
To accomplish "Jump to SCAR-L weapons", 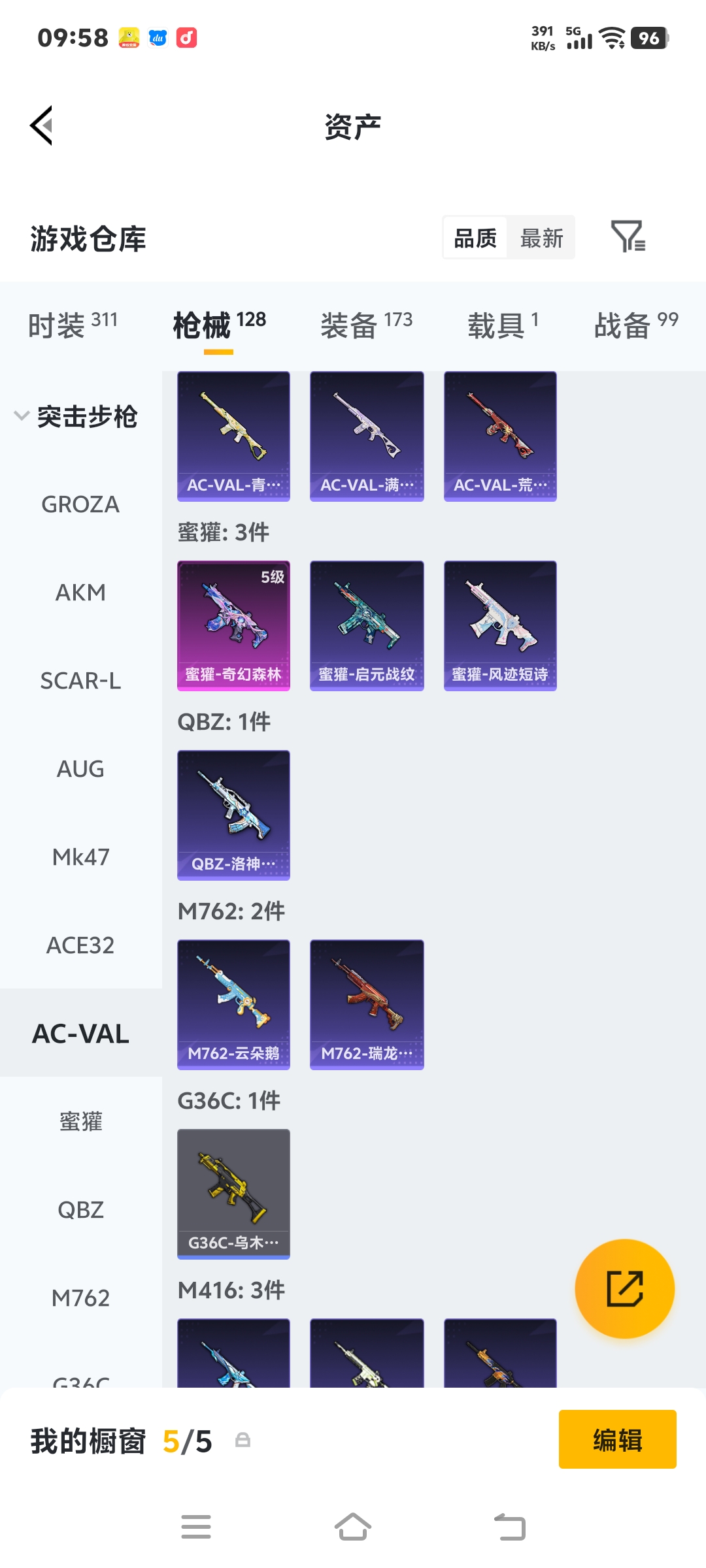I will (x=80, y=681).
